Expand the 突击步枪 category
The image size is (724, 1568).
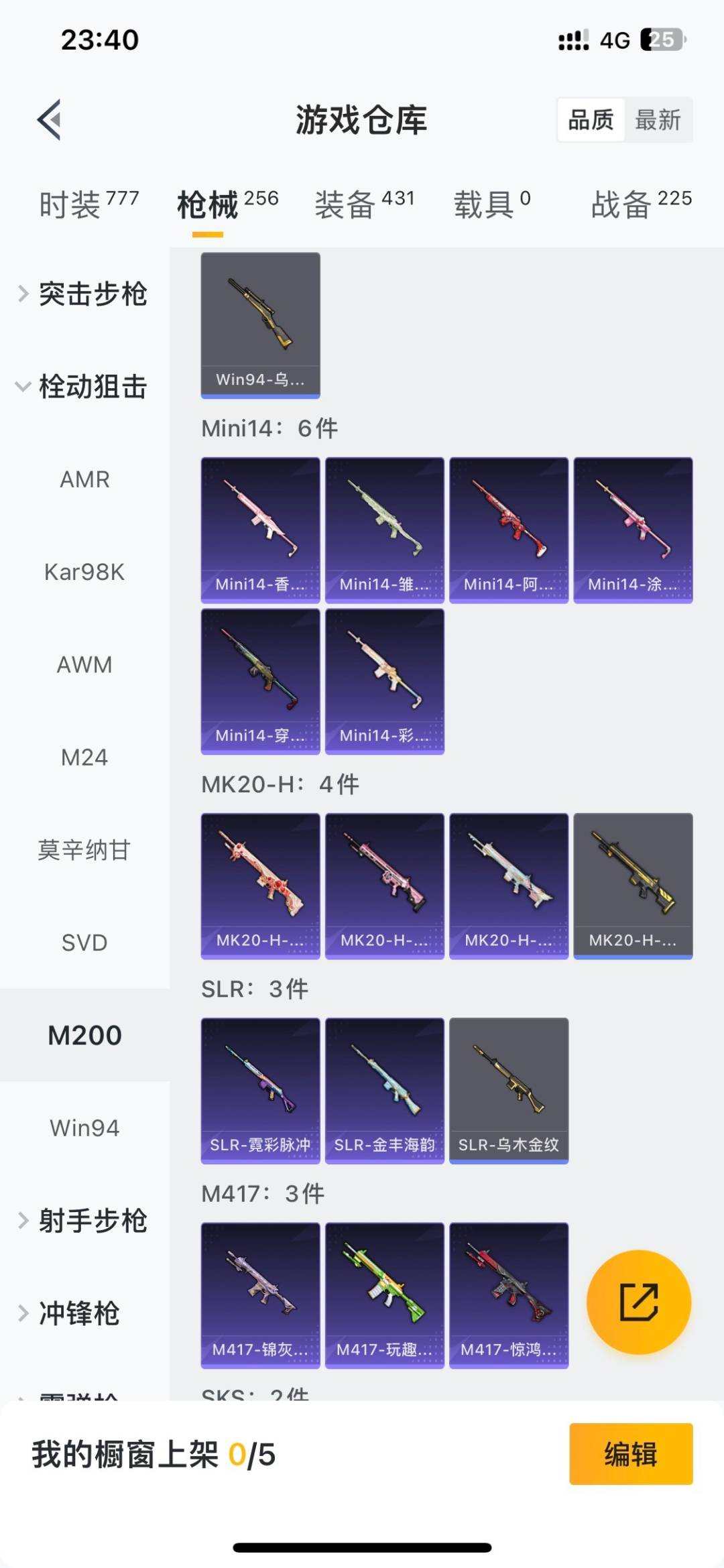(84, 294)
